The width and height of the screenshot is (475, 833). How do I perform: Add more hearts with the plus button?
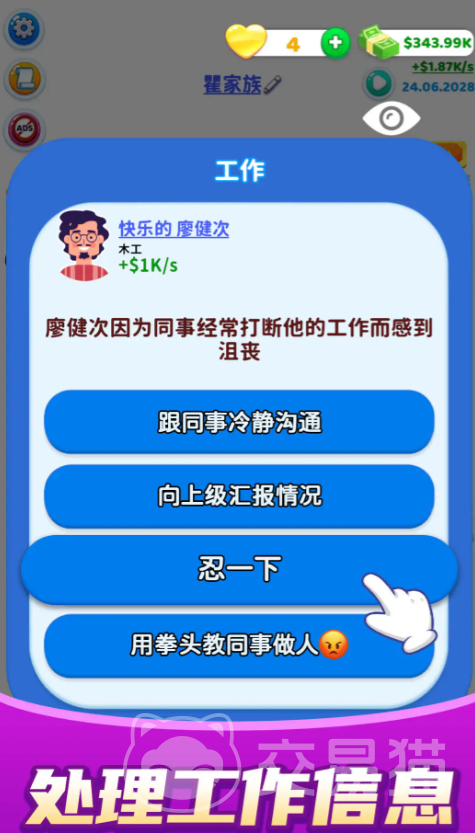[335, 44]
